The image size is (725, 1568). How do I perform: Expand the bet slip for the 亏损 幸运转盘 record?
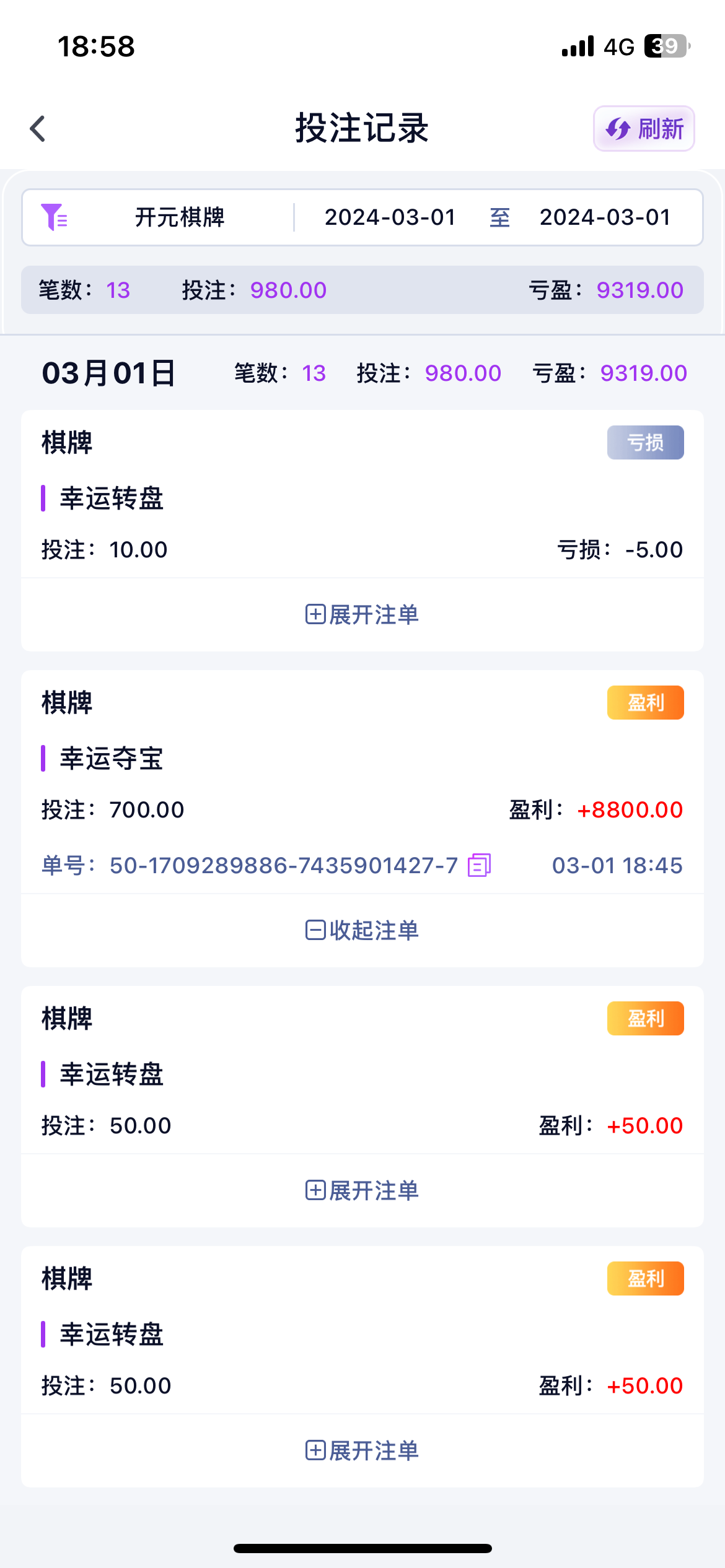point(362,615)
